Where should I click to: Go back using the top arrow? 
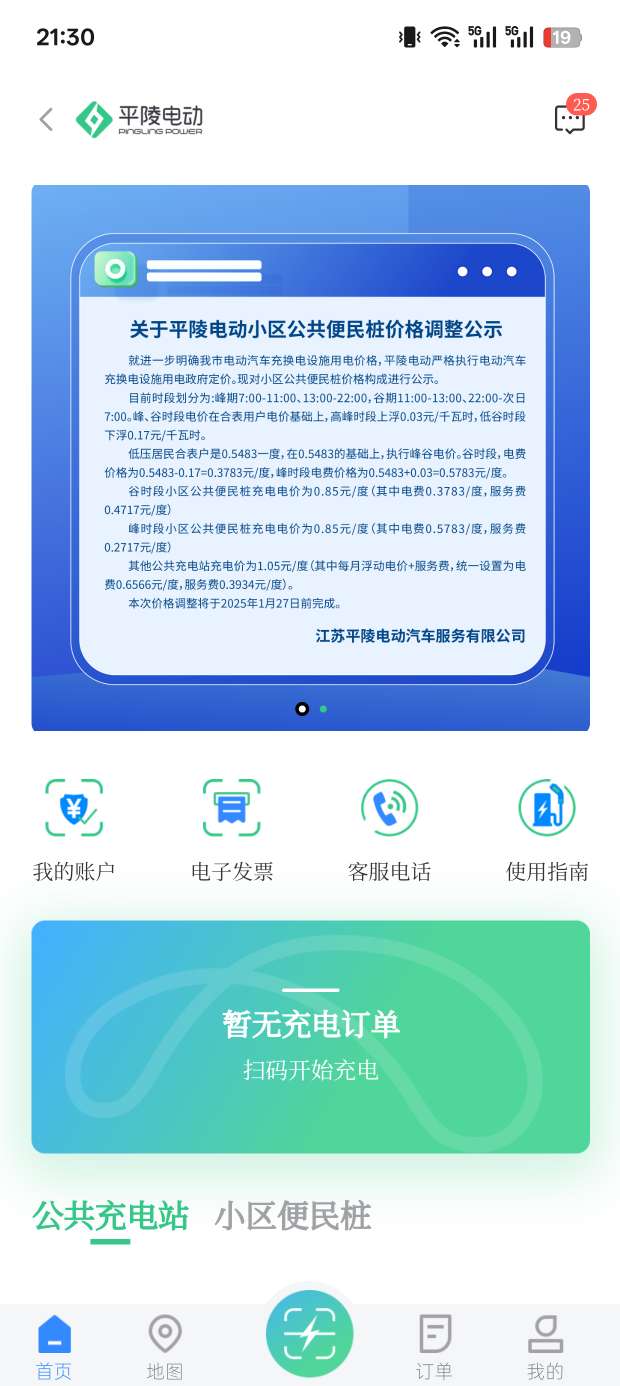point(46,120)
